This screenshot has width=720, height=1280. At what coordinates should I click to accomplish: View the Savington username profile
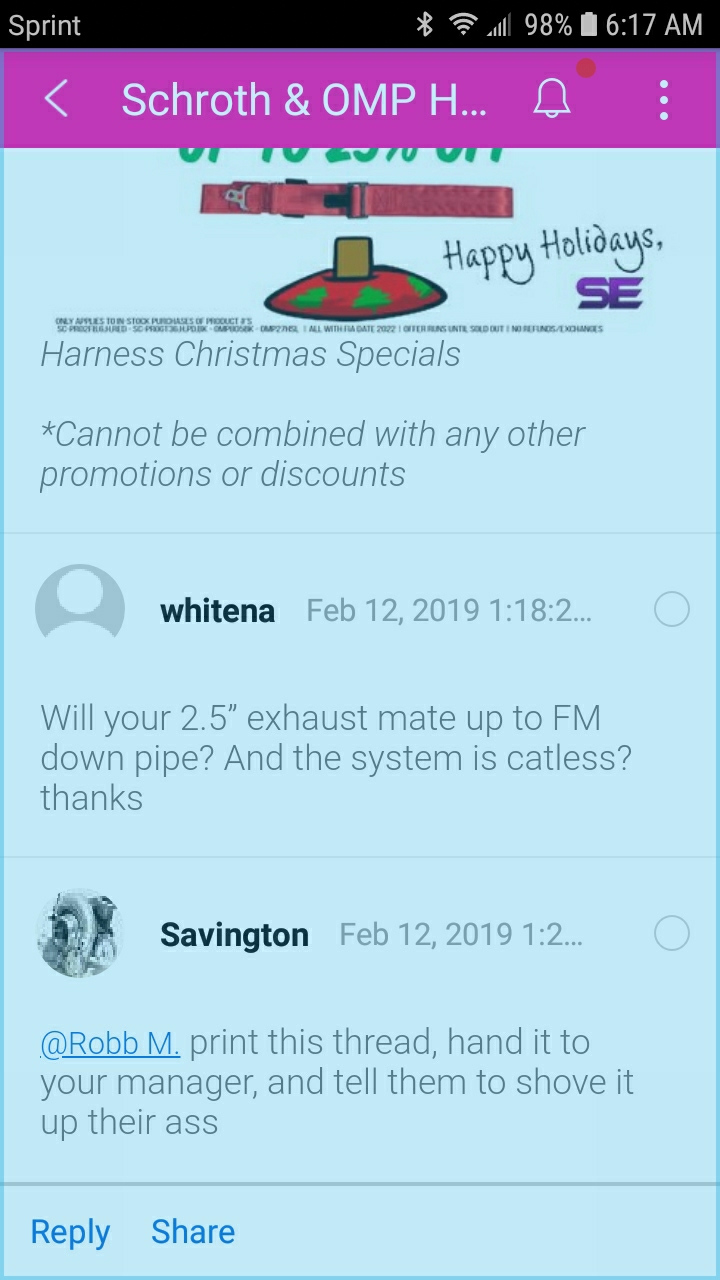(x=234, y=934)
